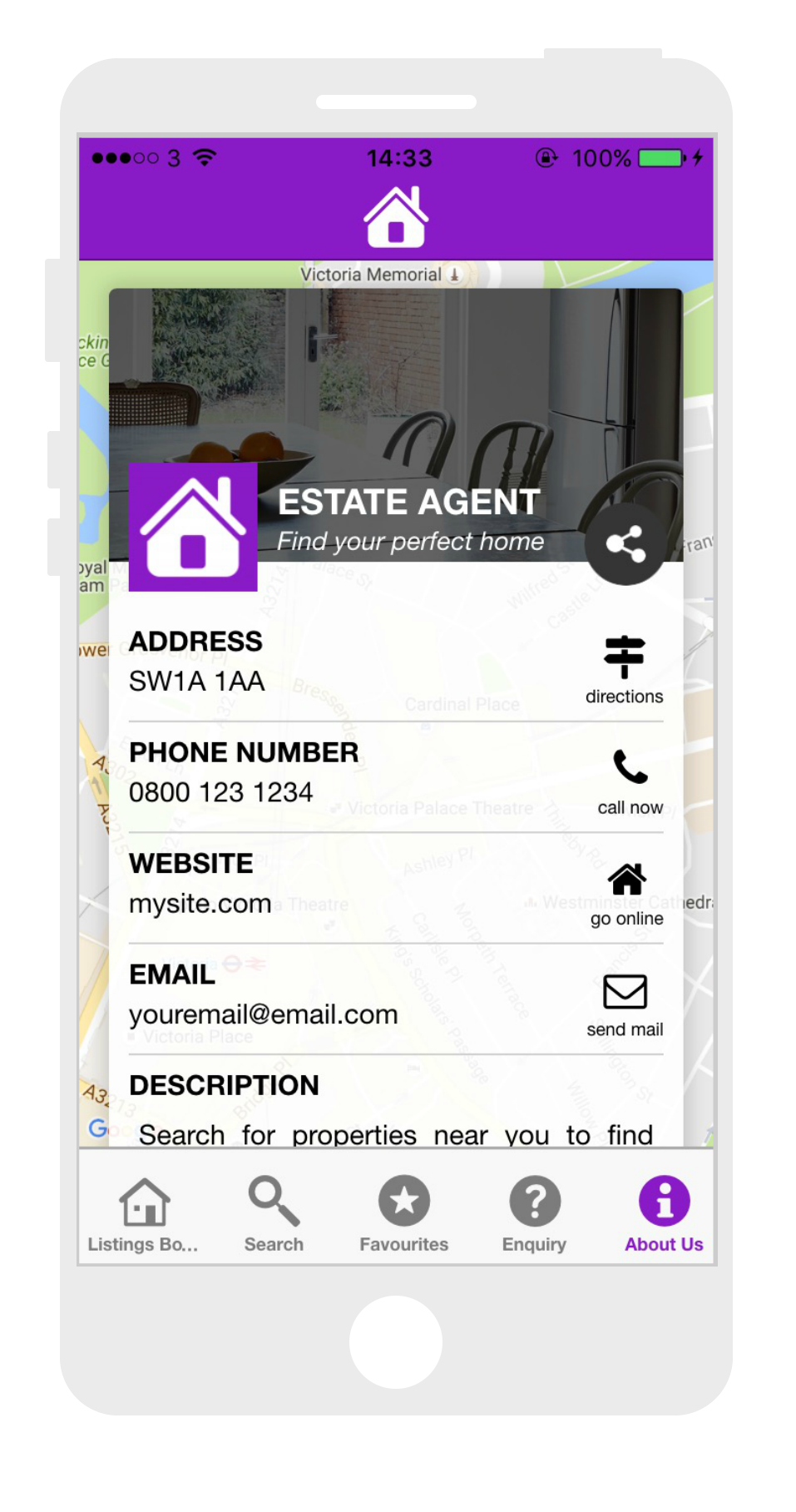
Task: Go online to mysite.com
Action: 626,892
